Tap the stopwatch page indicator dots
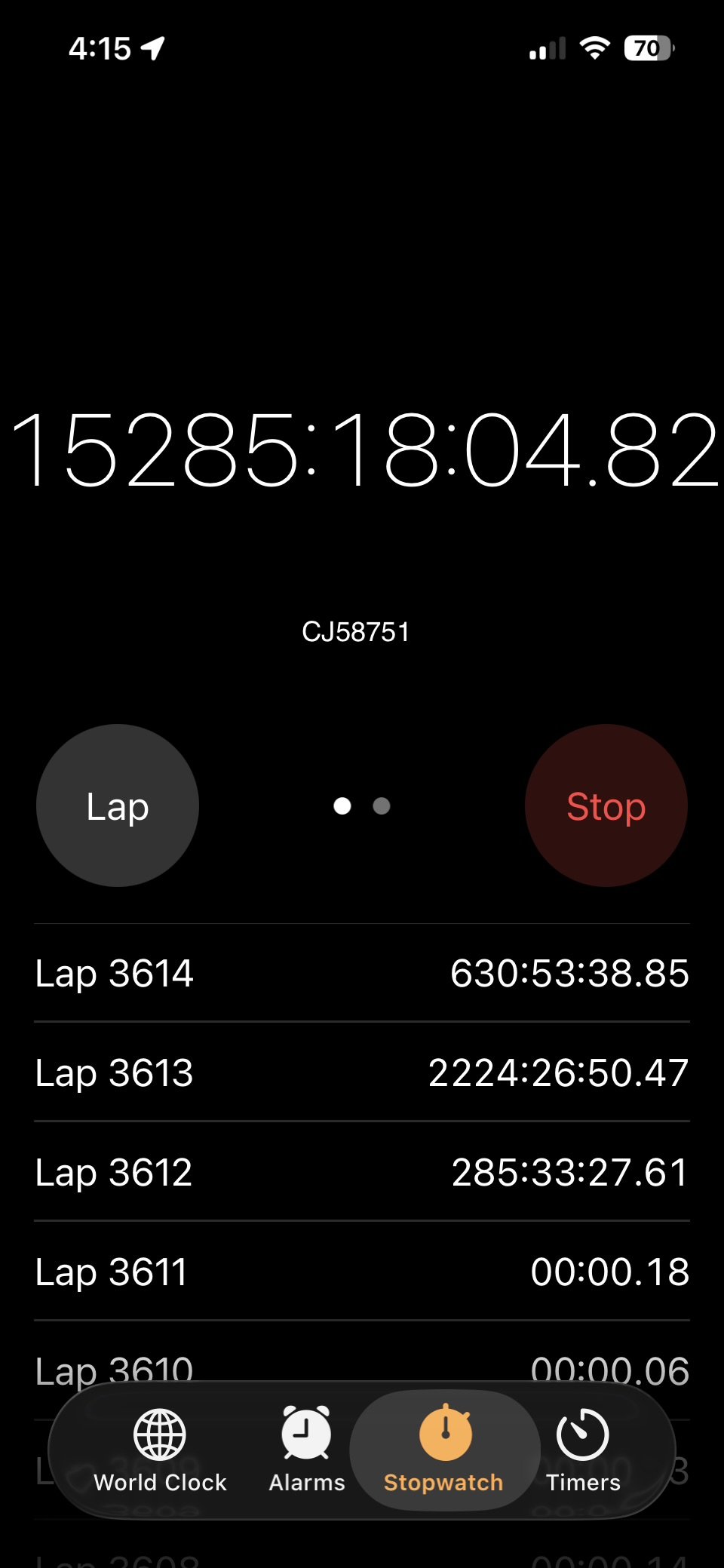This screenshot has width=724, height=1568. click(x=362, y=806)
